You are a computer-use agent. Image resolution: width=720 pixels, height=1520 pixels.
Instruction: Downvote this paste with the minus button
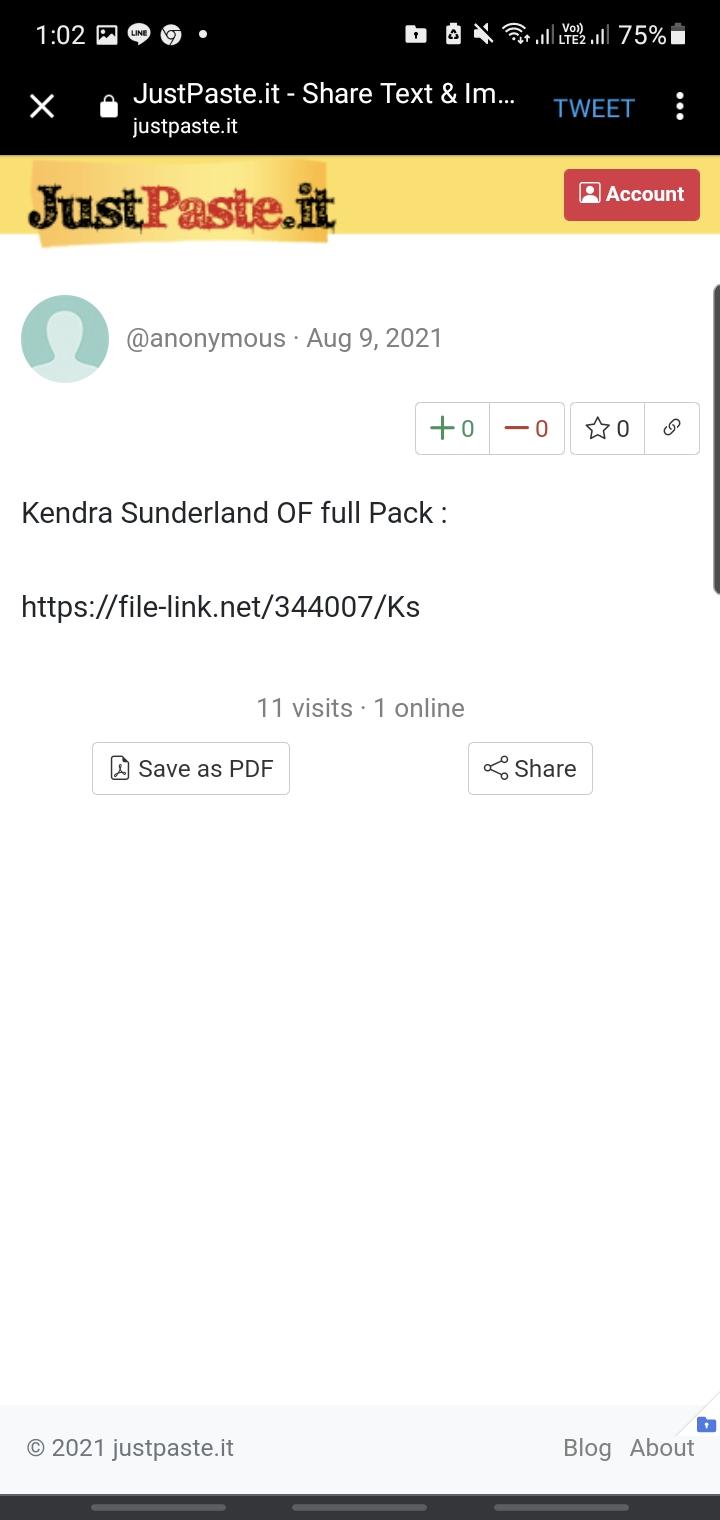pos(527,429)
